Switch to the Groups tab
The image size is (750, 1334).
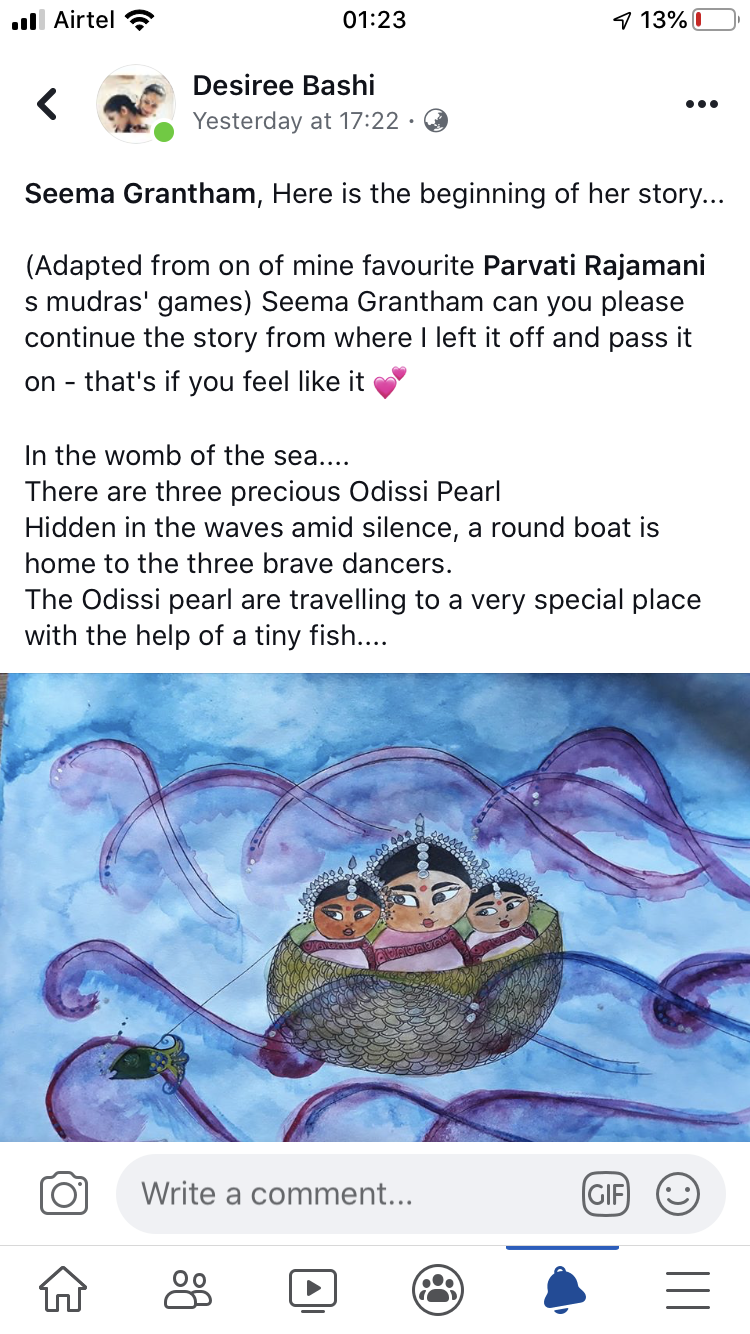coord(438,1289)
